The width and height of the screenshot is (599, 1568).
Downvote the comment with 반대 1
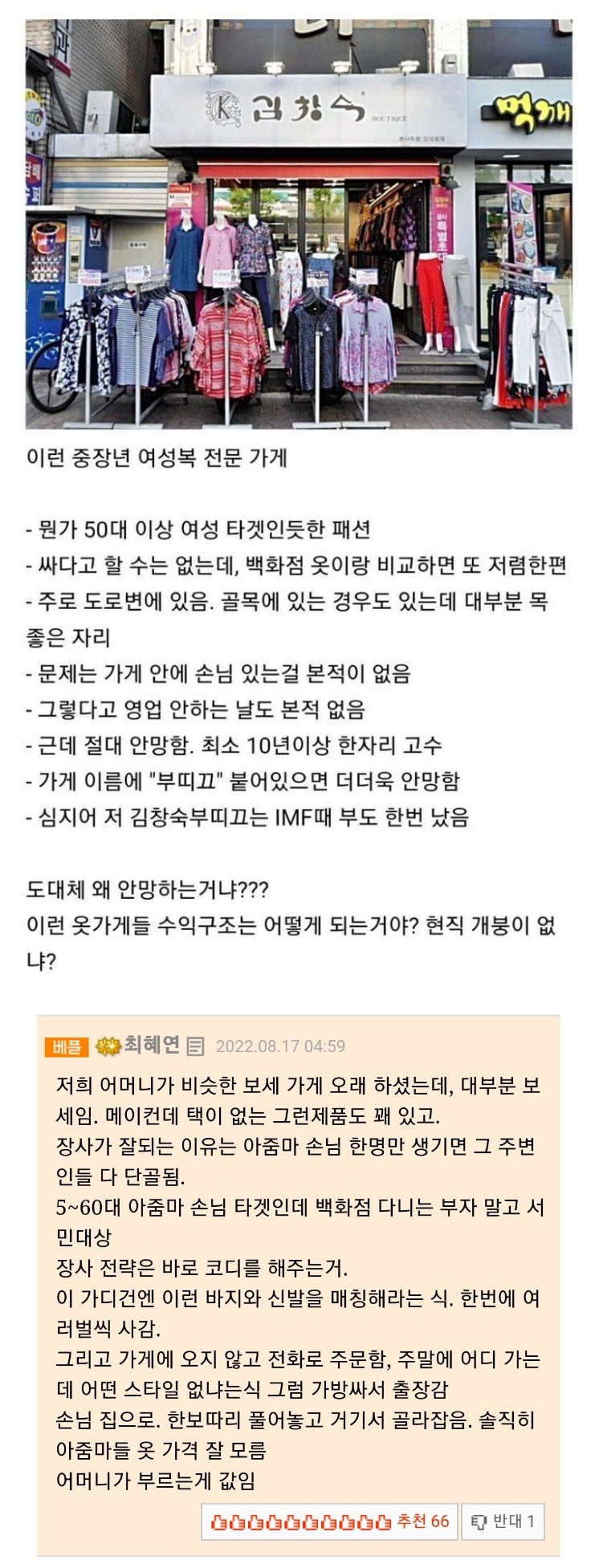coord(503,1521)
